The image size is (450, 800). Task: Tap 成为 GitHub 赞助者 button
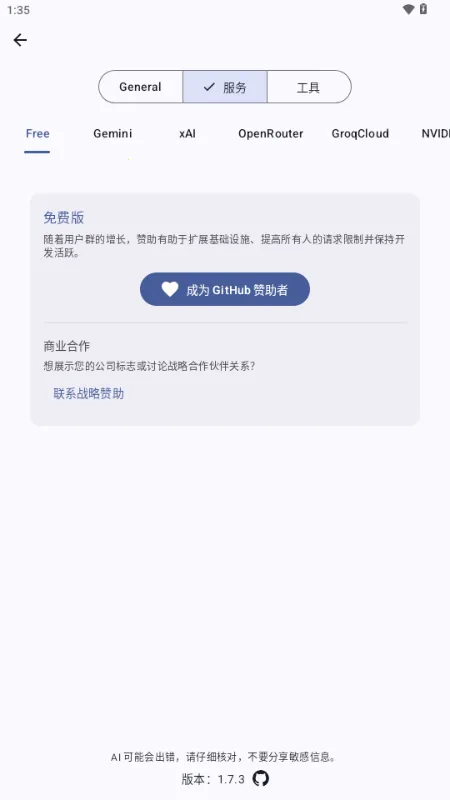pyautogui.click(x=225, y=289)
